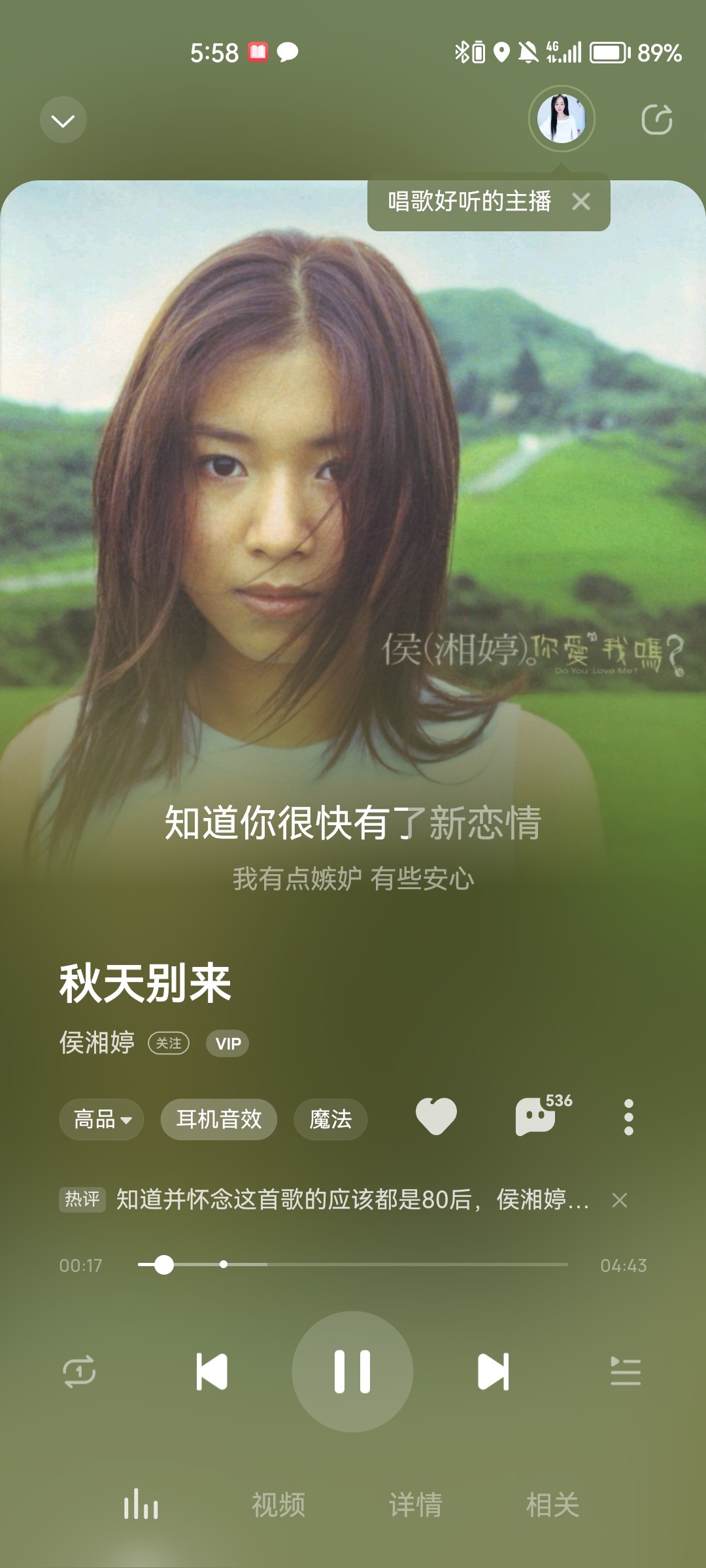Like the song with the heart

point(436,1117)
